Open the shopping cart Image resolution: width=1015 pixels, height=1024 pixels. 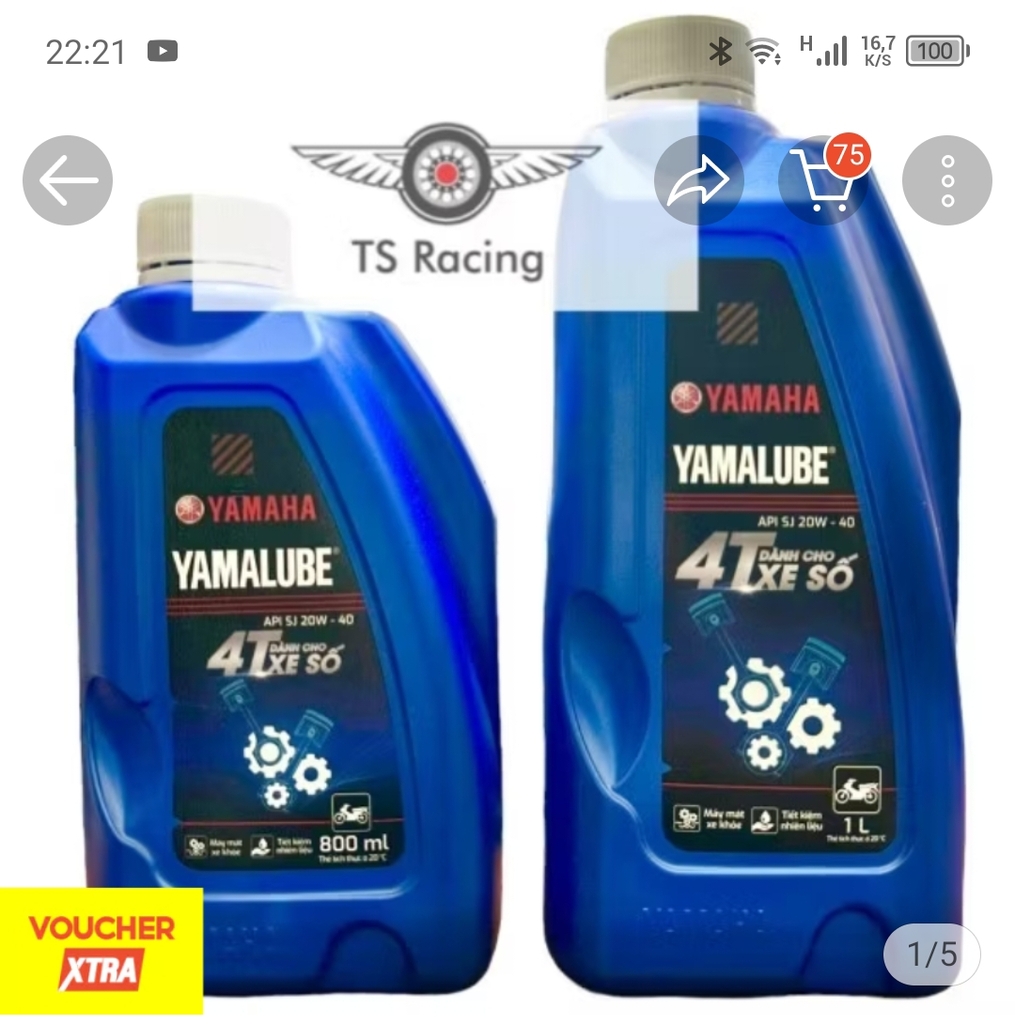[x=822, y=182]
